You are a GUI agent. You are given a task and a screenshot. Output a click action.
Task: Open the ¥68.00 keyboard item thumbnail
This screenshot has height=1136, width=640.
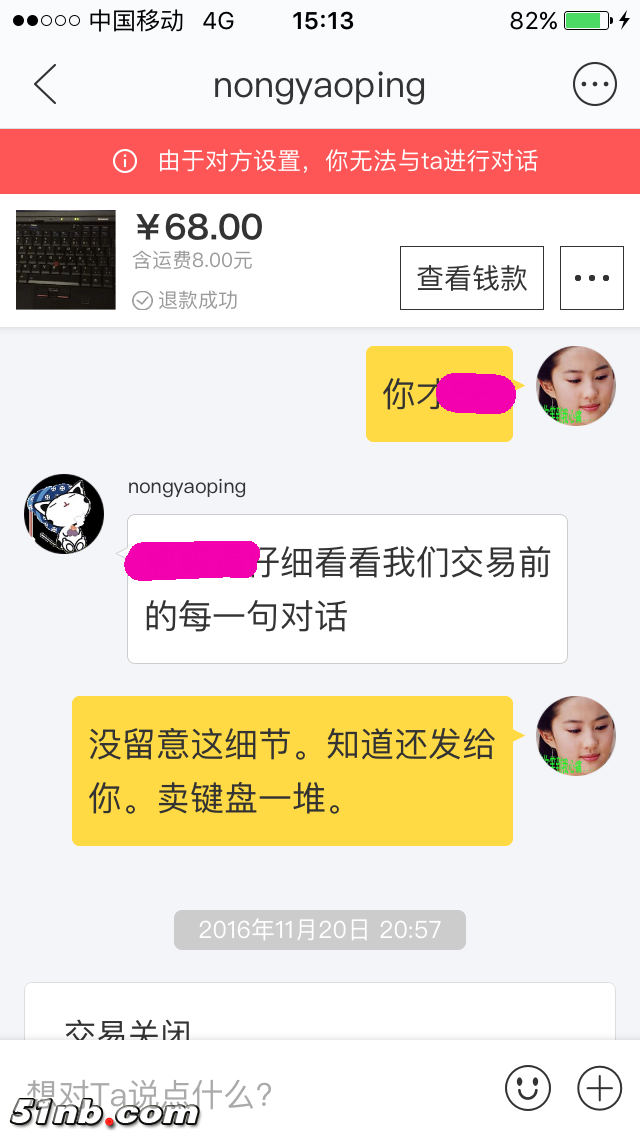(66, 260)
